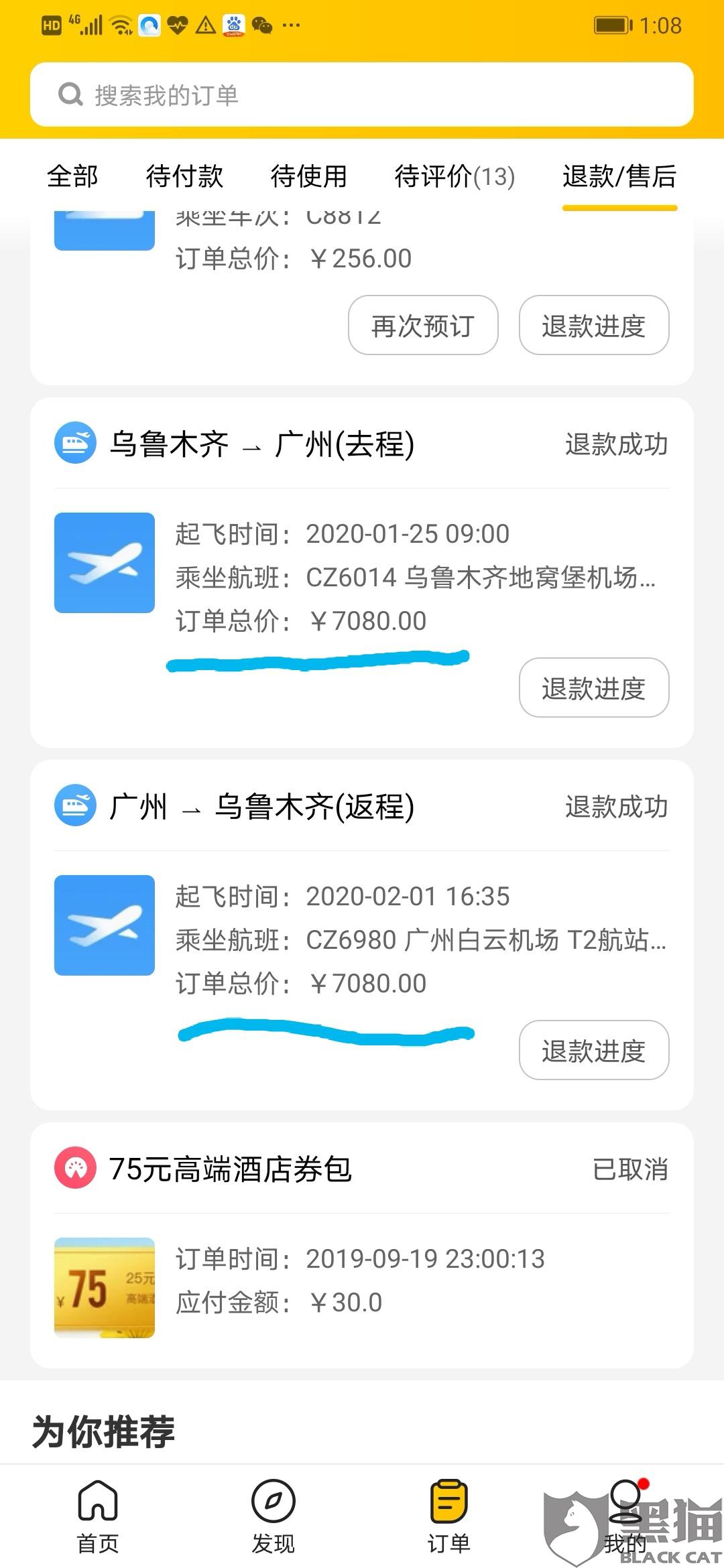
Task: Select the 待付款 tab
Action: click(x=184, y=177)
